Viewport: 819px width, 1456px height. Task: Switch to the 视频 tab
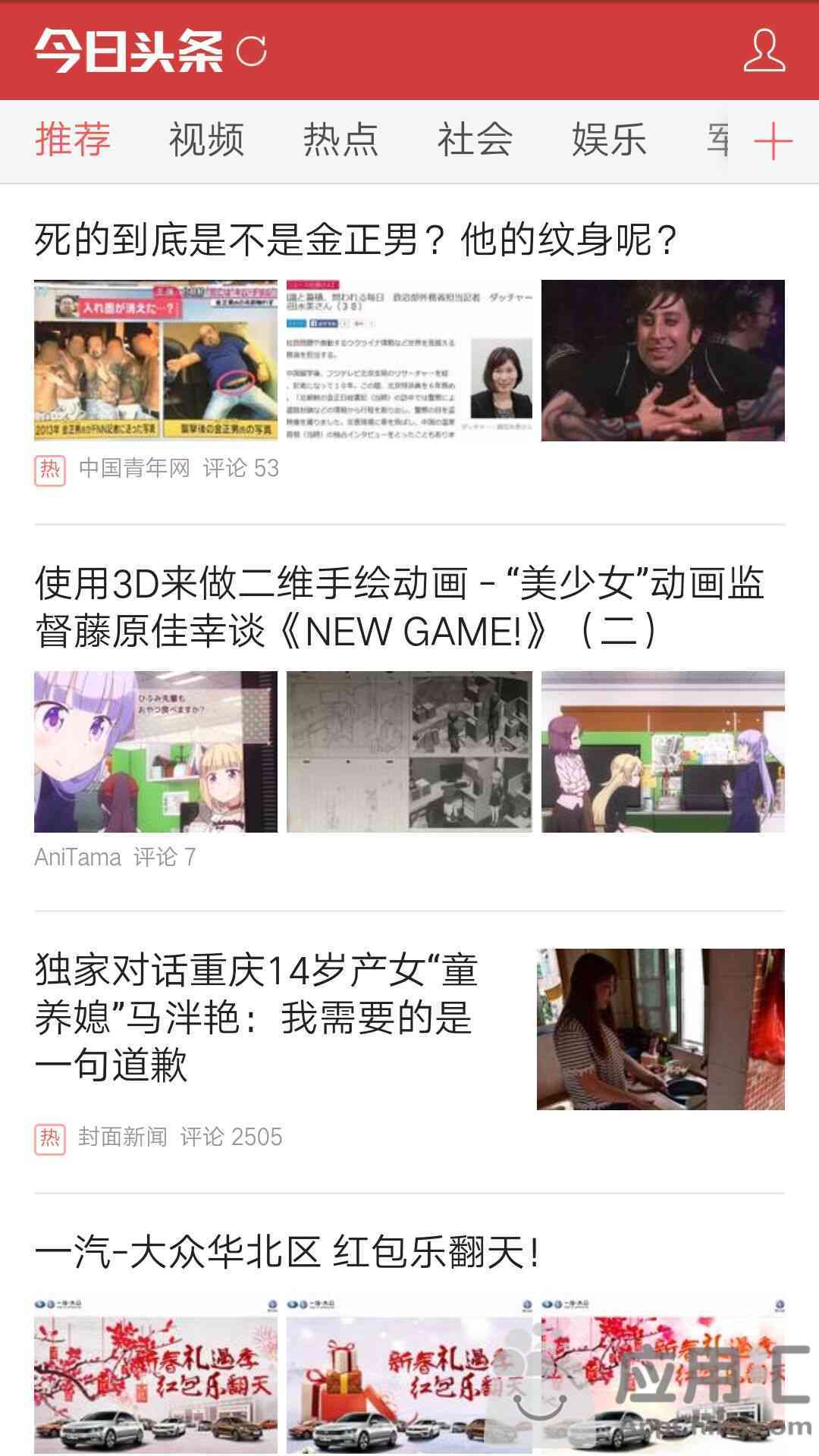[206, 140]
